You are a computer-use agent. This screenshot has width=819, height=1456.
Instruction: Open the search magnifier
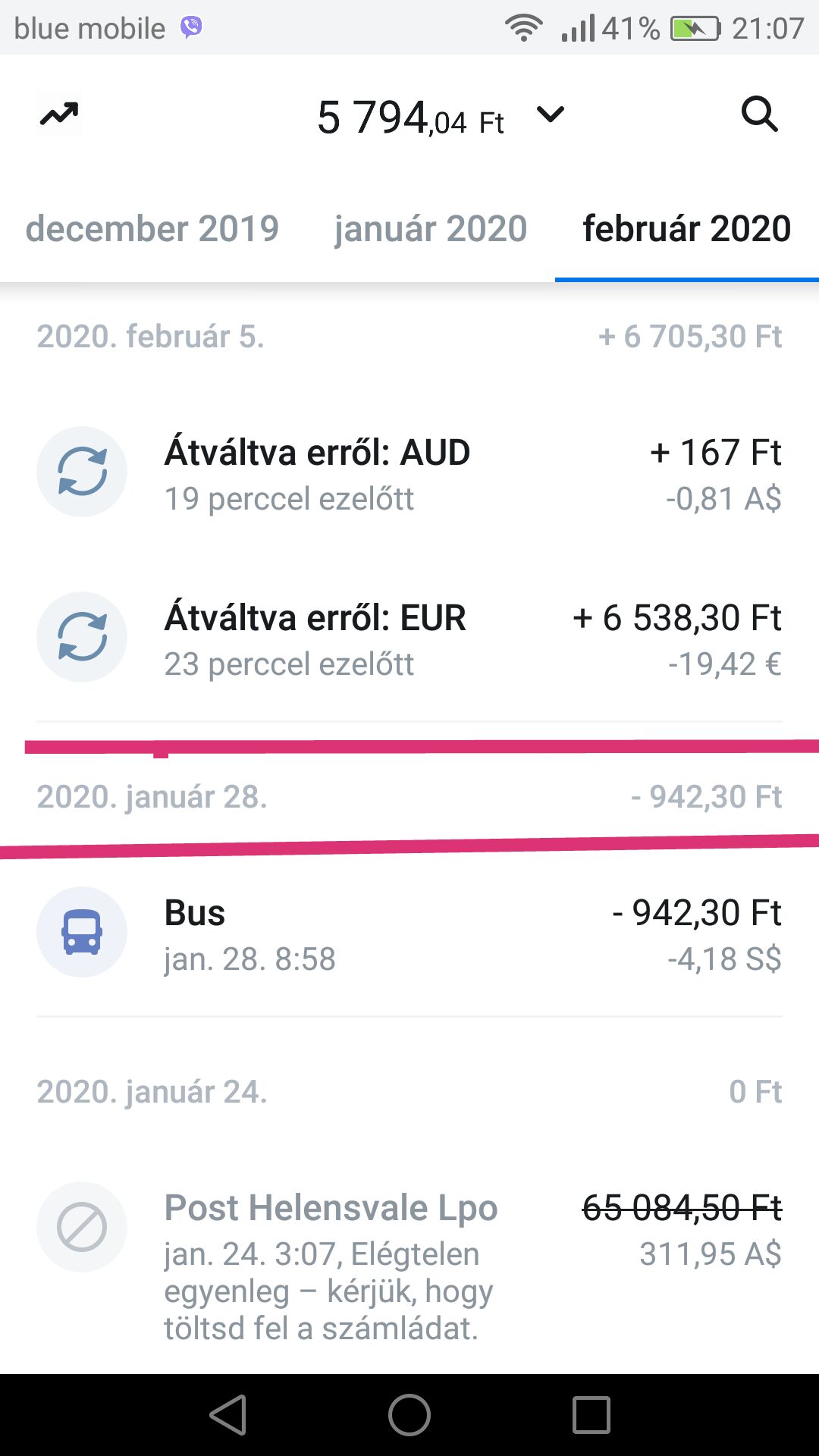coord(759,115)
